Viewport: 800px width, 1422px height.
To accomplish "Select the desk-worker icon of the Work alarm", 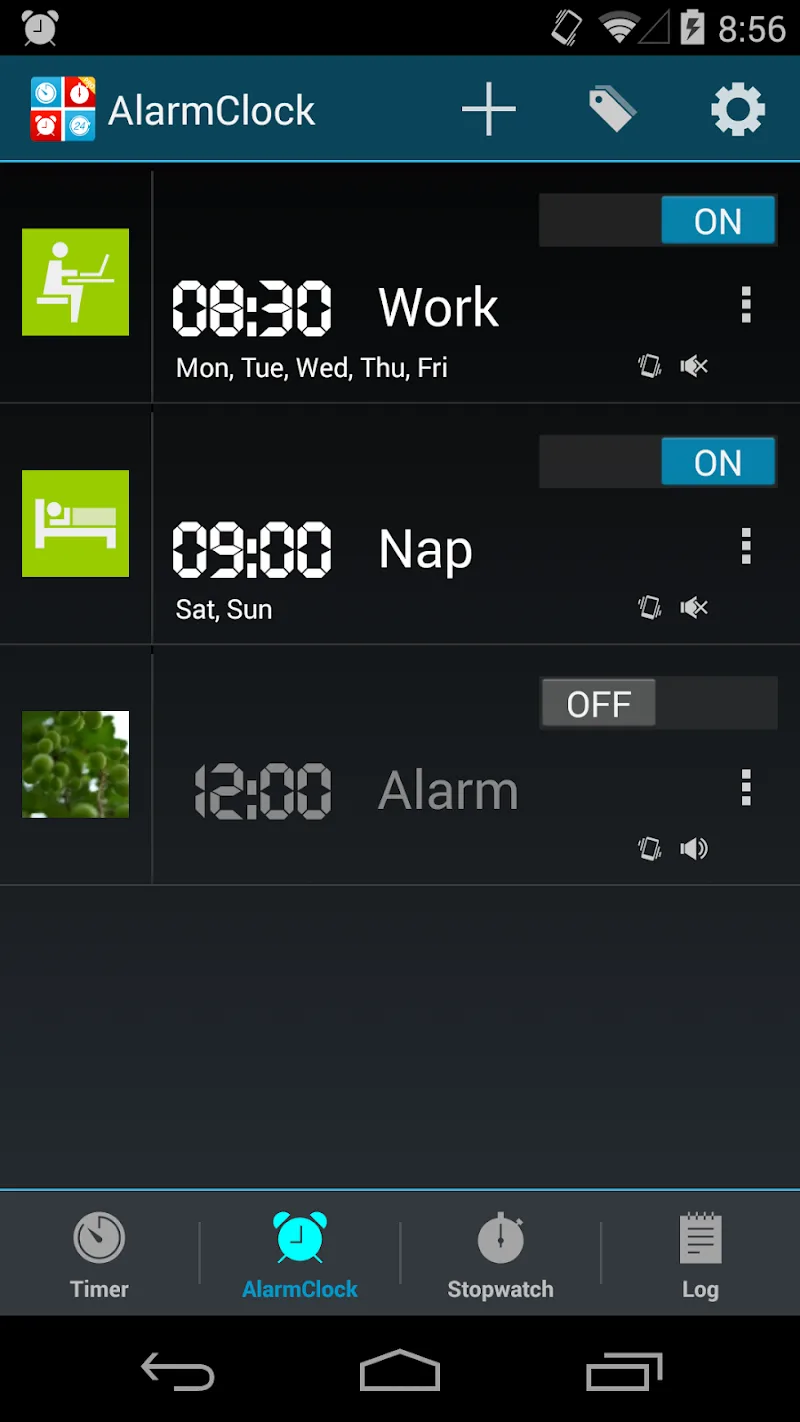I will click(x=75, y=282).
